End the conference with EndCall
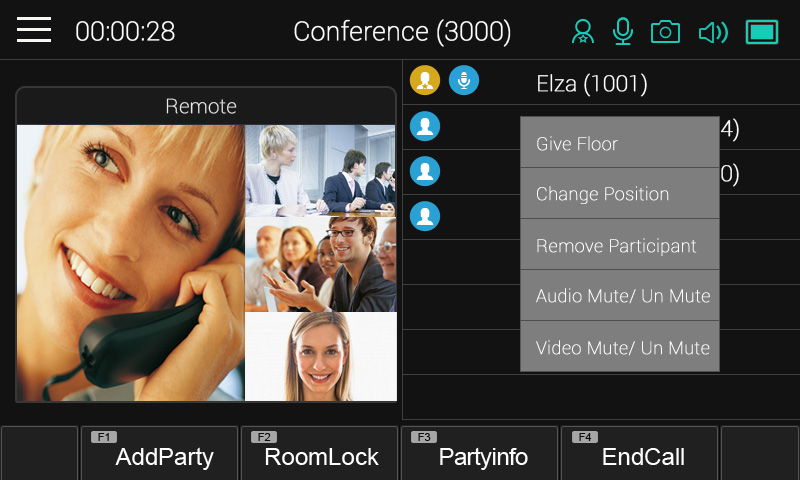800x480 pixels. (x=641, y=455)
